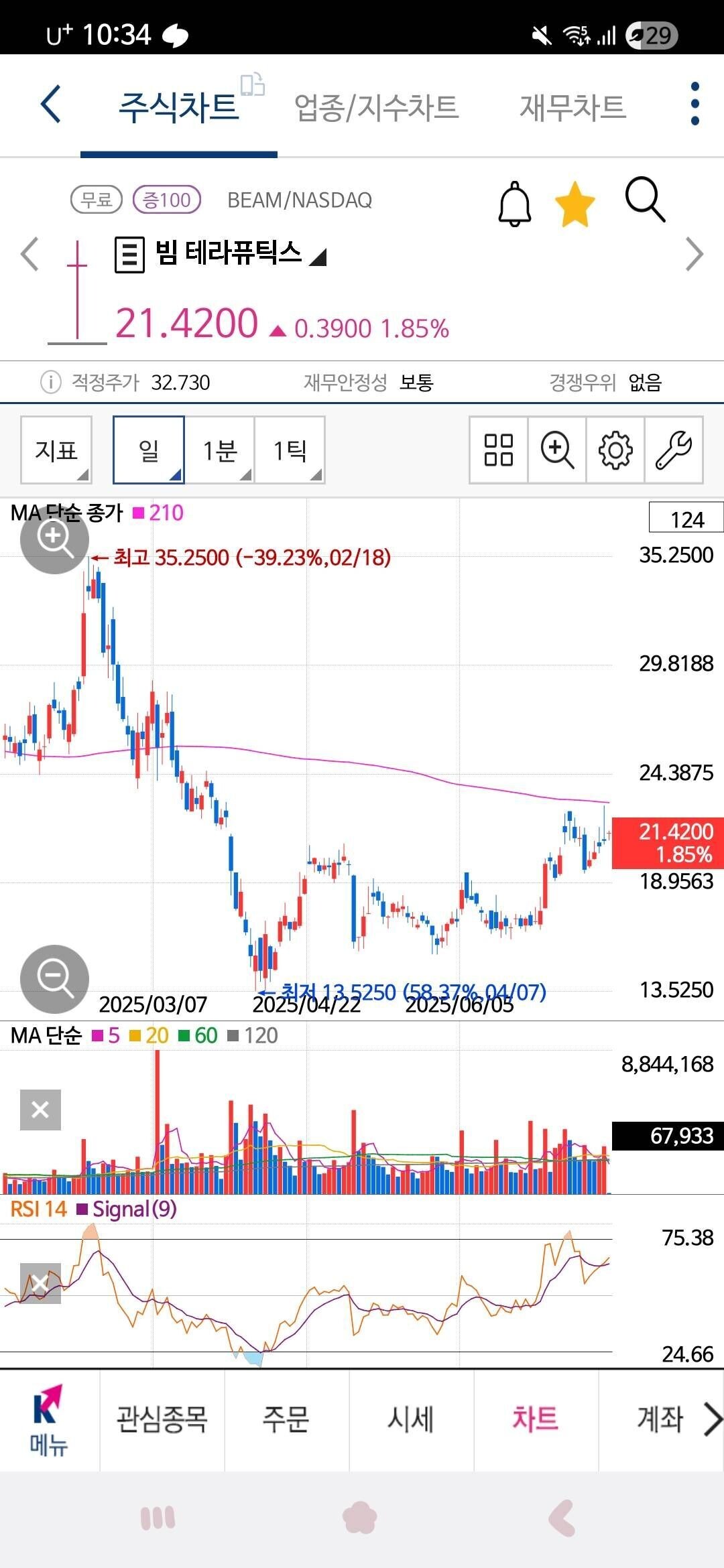
Task: Go to the next stock arrow
Action: coord(695,255)
